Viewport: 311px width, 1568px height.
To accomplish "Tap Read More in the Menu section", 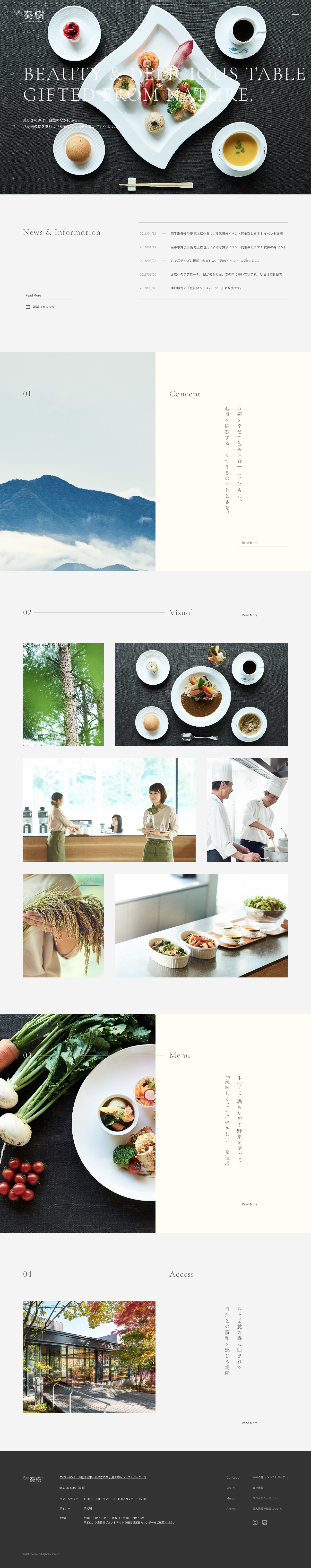I will tap(250, 1204).
